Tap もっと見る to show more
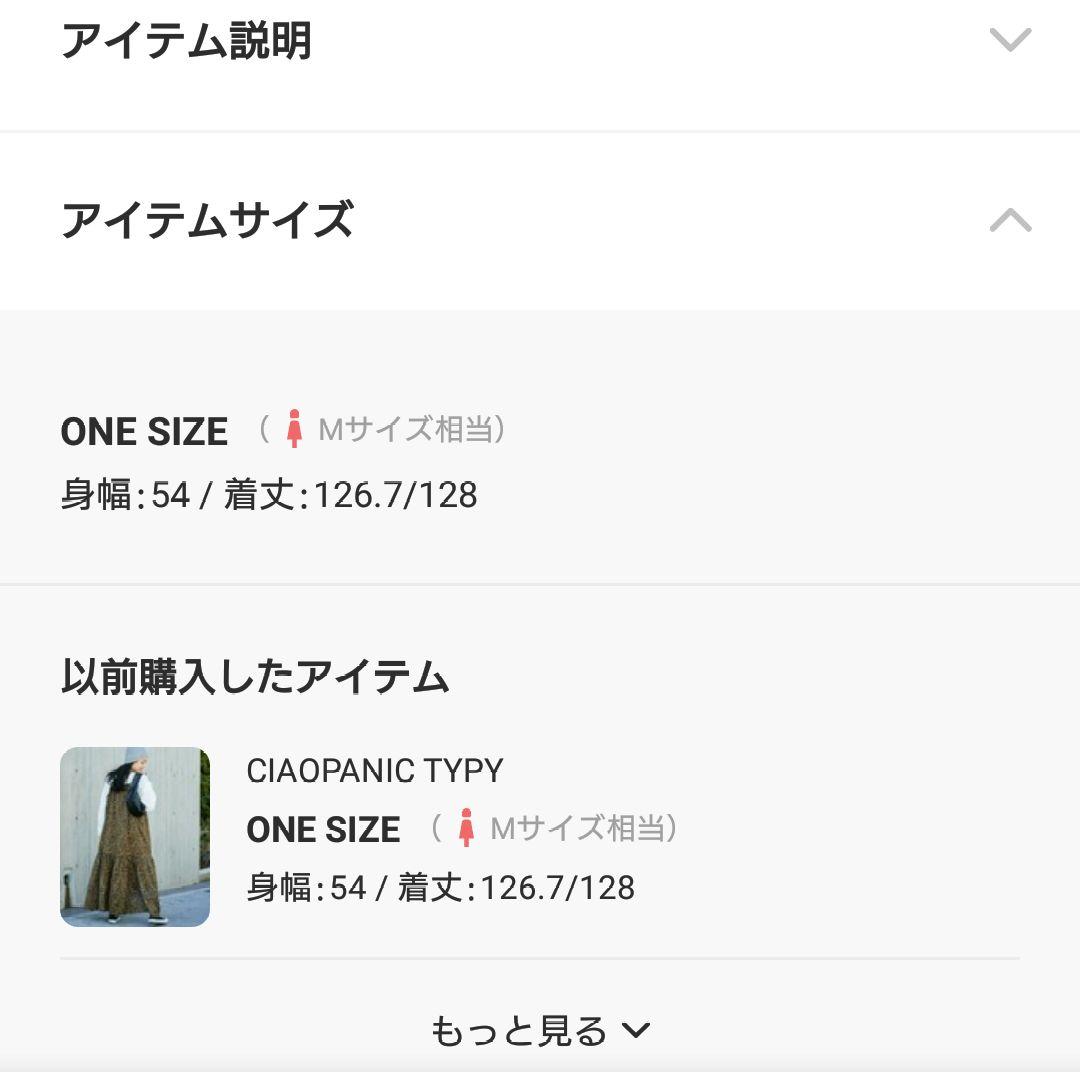Image resolution: width=1080 pixels, height=1080 pixels. tap(540, 1030)
